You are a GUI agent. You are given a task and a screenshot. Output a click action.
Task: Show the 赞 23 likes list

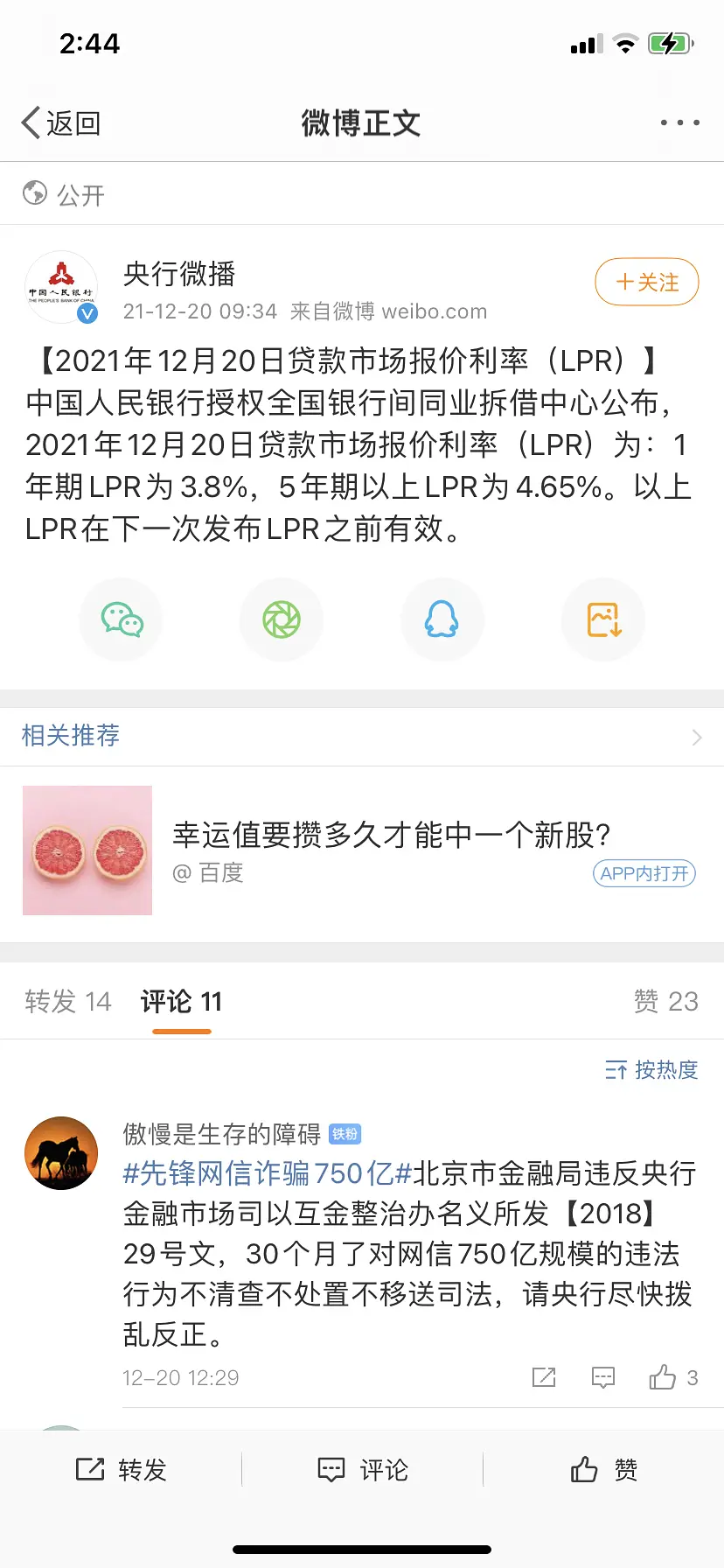pos(665,1001)
